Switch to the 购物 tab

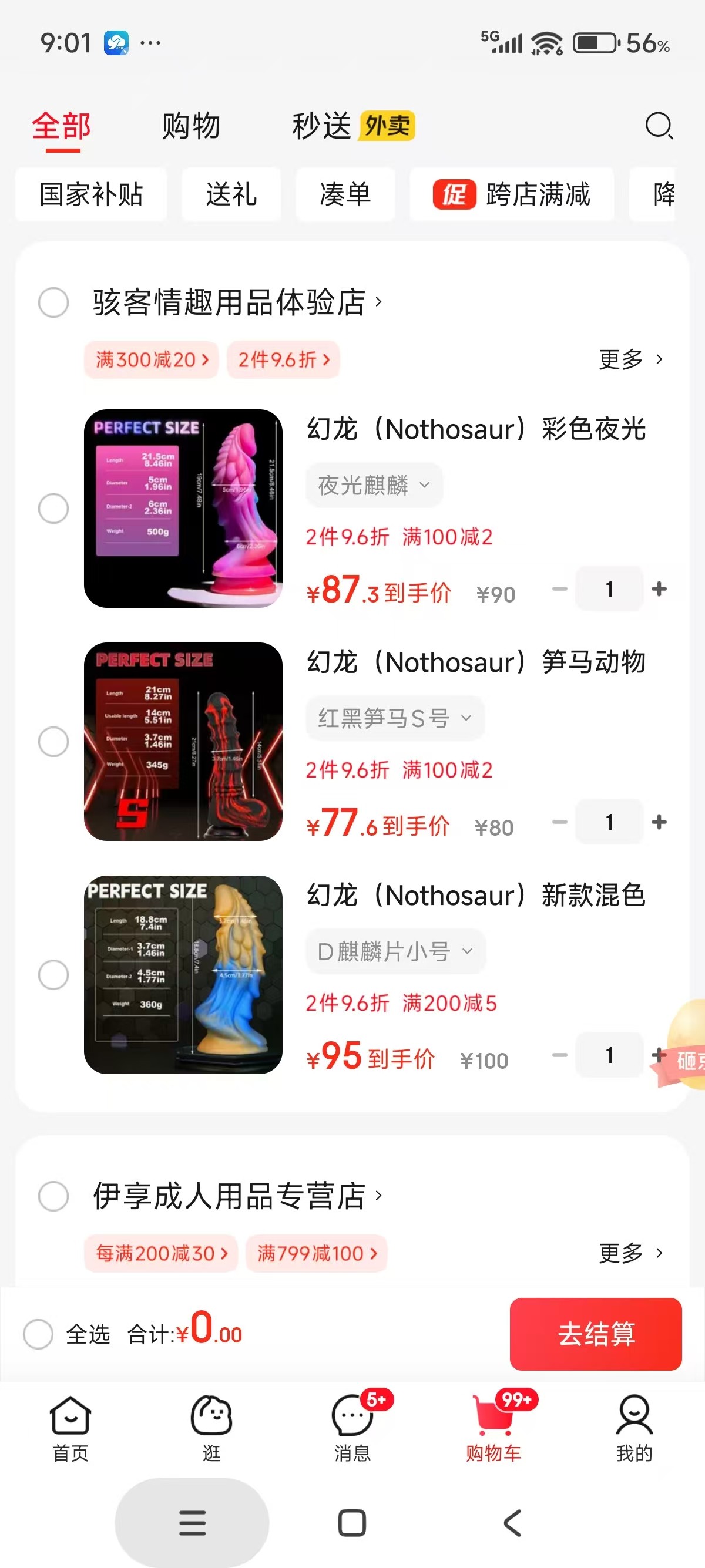coord(190,126)
